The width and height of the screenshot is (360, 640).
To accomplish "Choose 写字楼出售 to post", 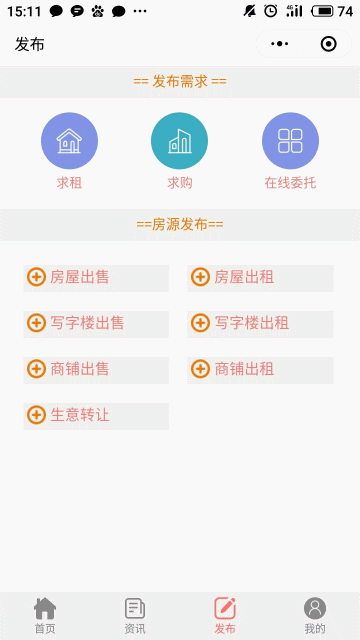I will [96, 324].
